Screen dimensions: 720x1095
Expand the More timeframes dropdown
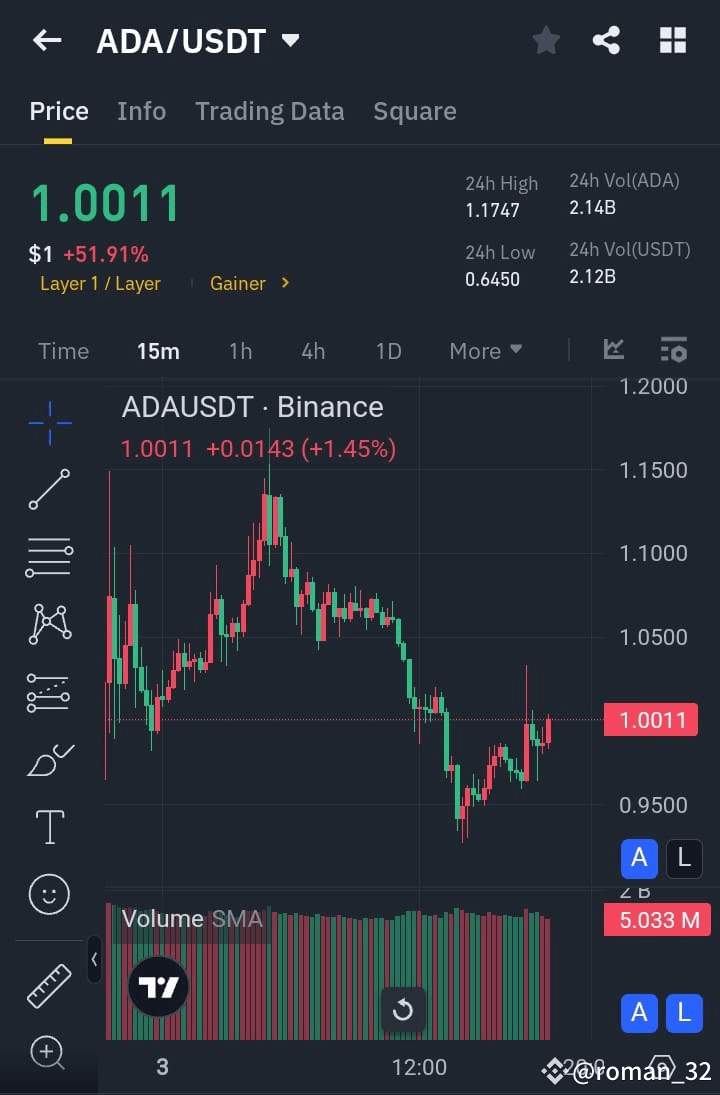[485, 351]
